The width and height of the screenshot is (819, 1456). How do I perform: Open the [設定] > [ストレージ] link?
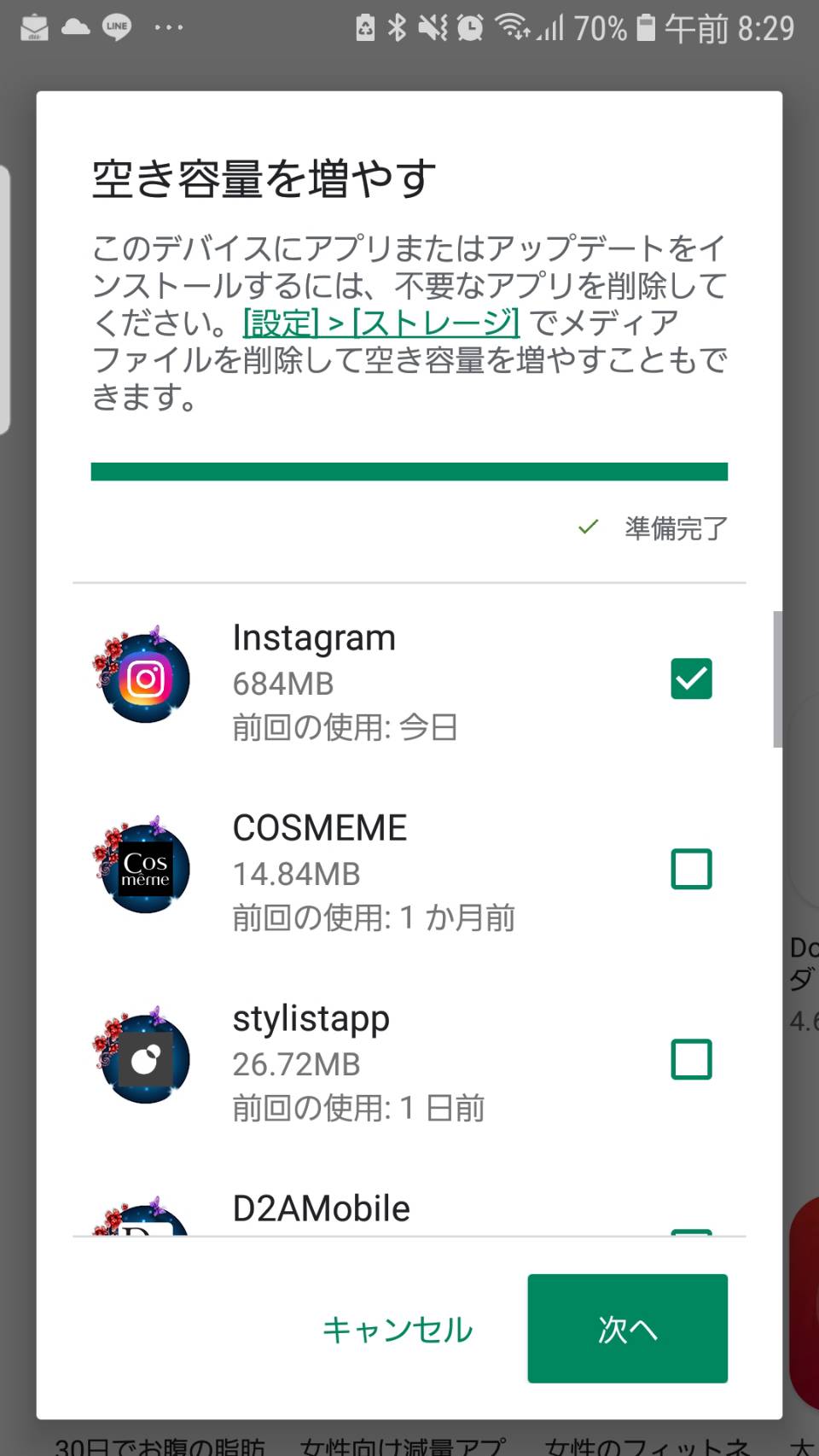click(x=381, y=323)
